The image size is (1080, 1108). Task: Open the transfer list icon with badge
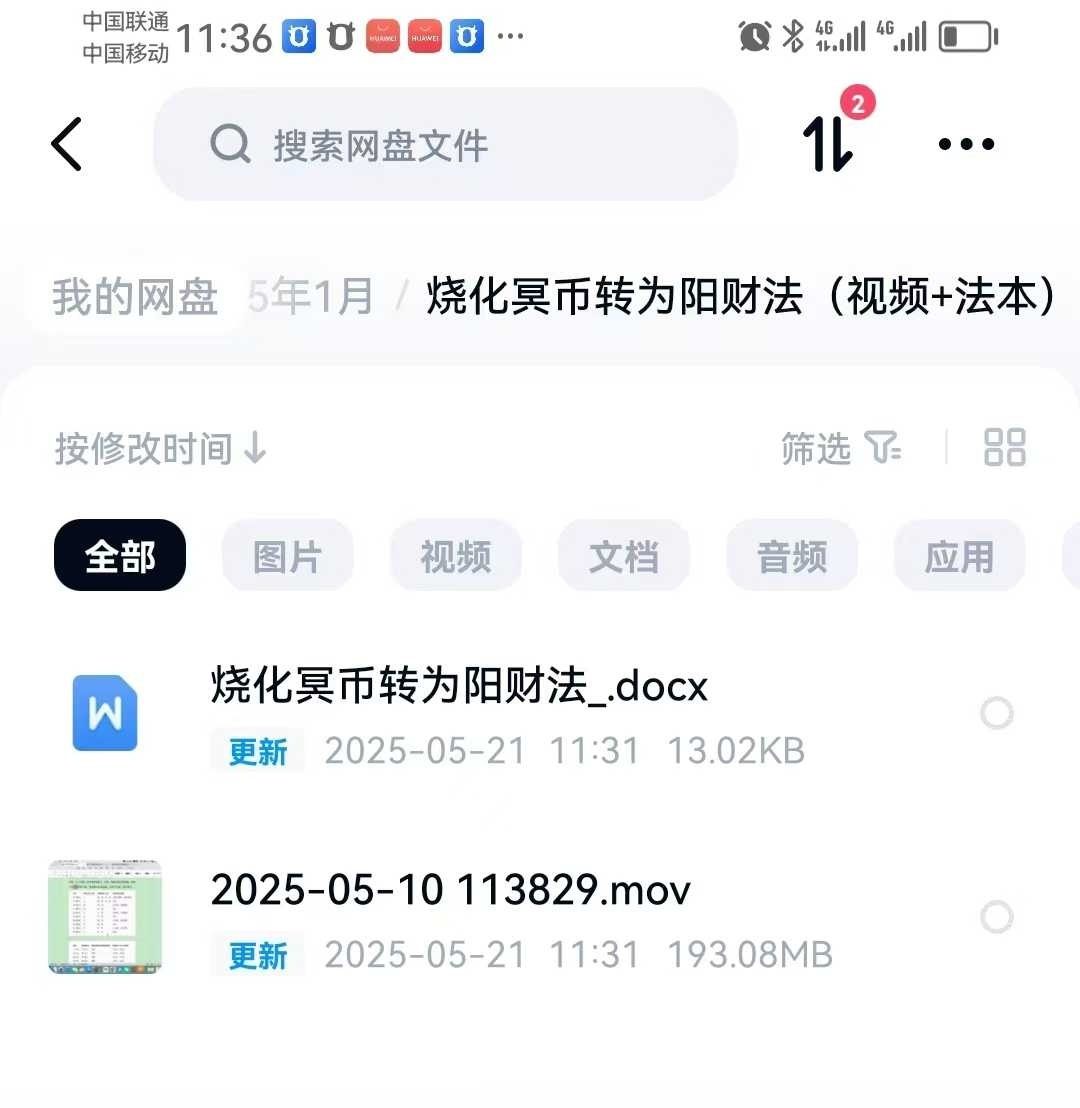point(829,144)
